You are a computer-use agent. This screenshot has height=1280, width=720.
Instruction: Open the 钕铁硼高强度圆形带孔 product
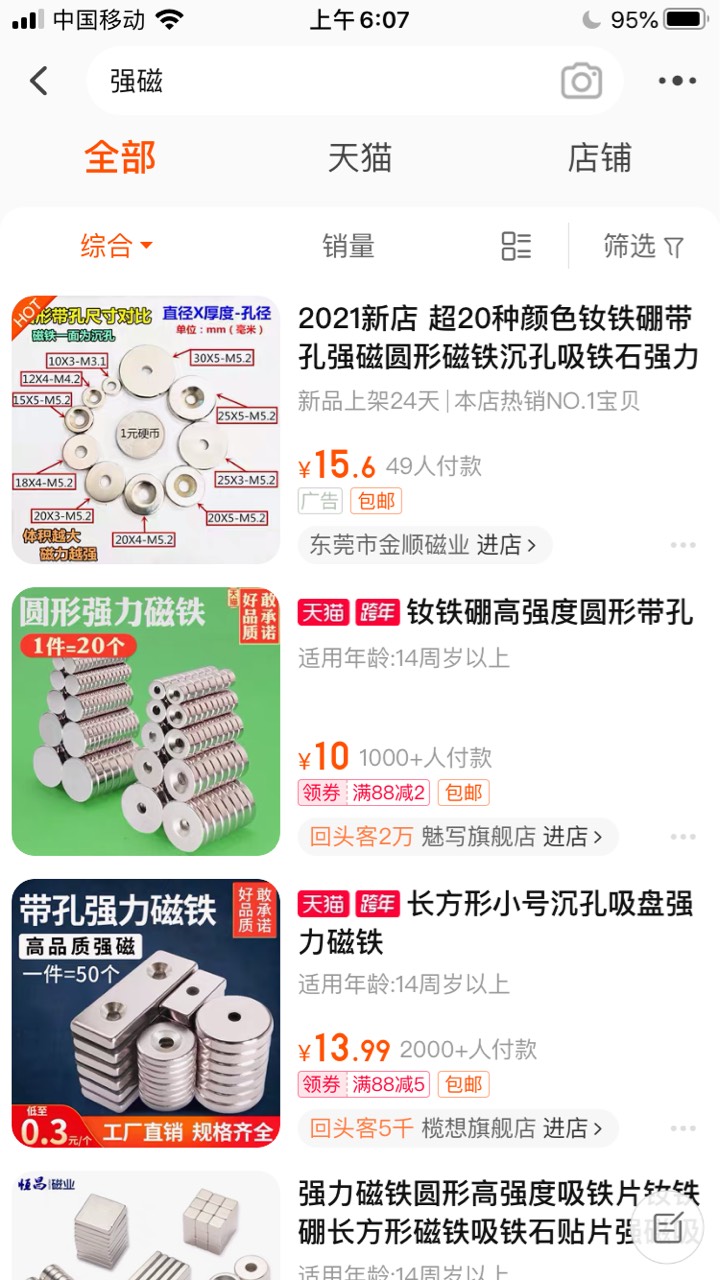[x=548, y=612]
